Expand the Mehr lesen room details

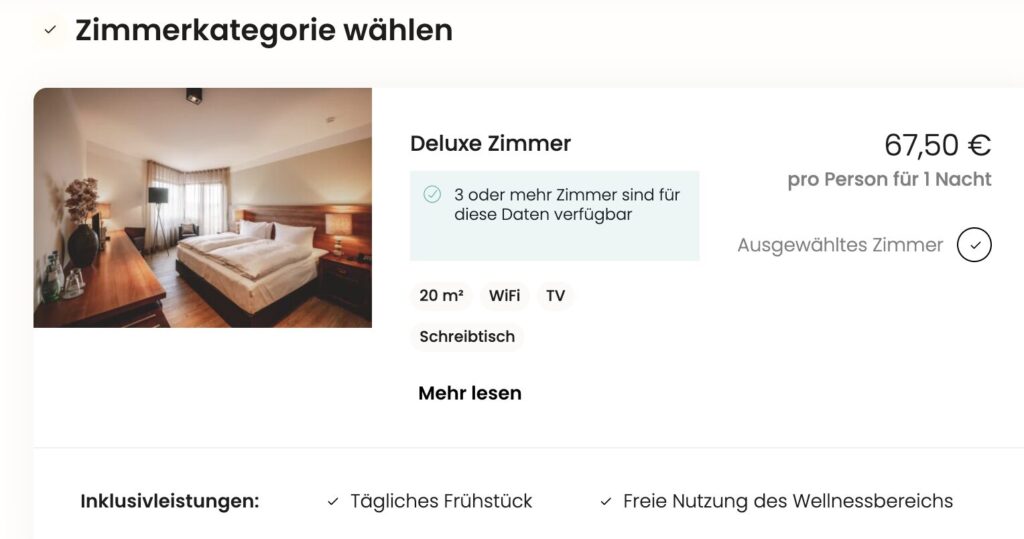click(469, 393)
